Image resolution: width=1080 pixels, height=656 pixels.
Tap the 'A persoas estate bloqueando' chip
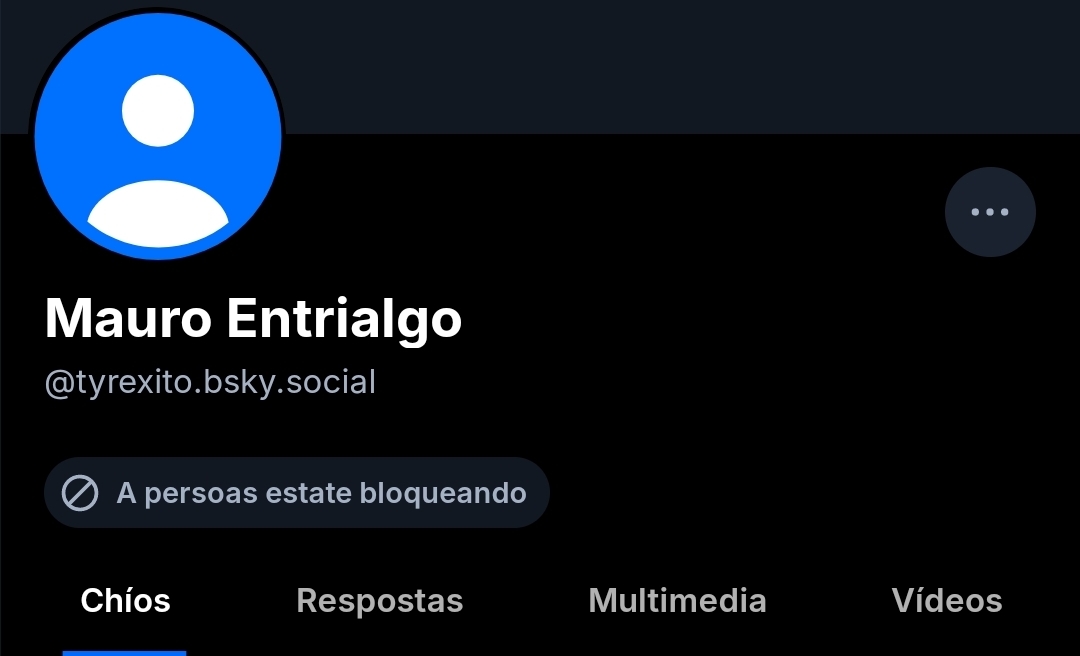click(x=297, y=493)
